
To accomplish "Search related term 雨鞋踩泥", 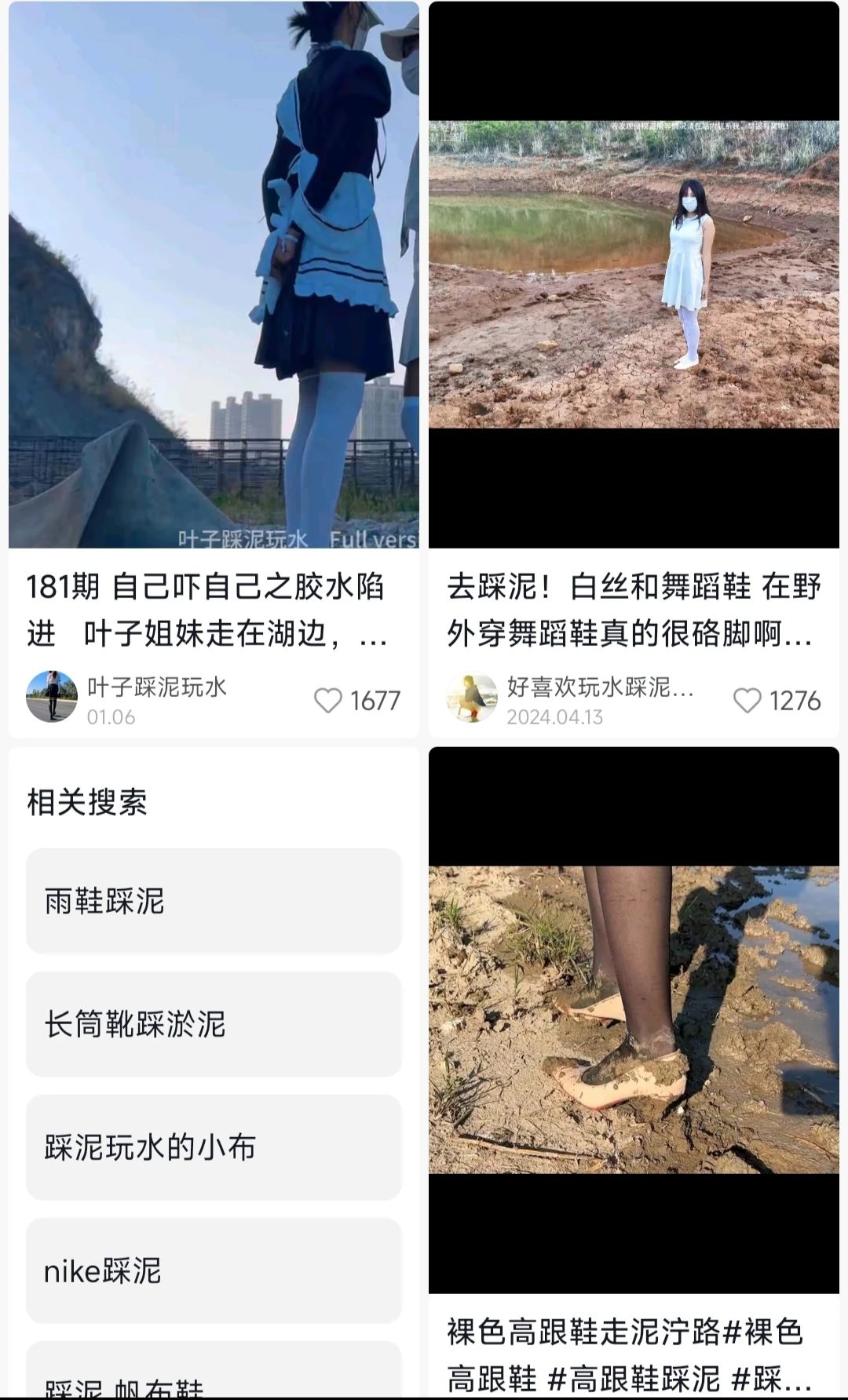I will point(214,901).
